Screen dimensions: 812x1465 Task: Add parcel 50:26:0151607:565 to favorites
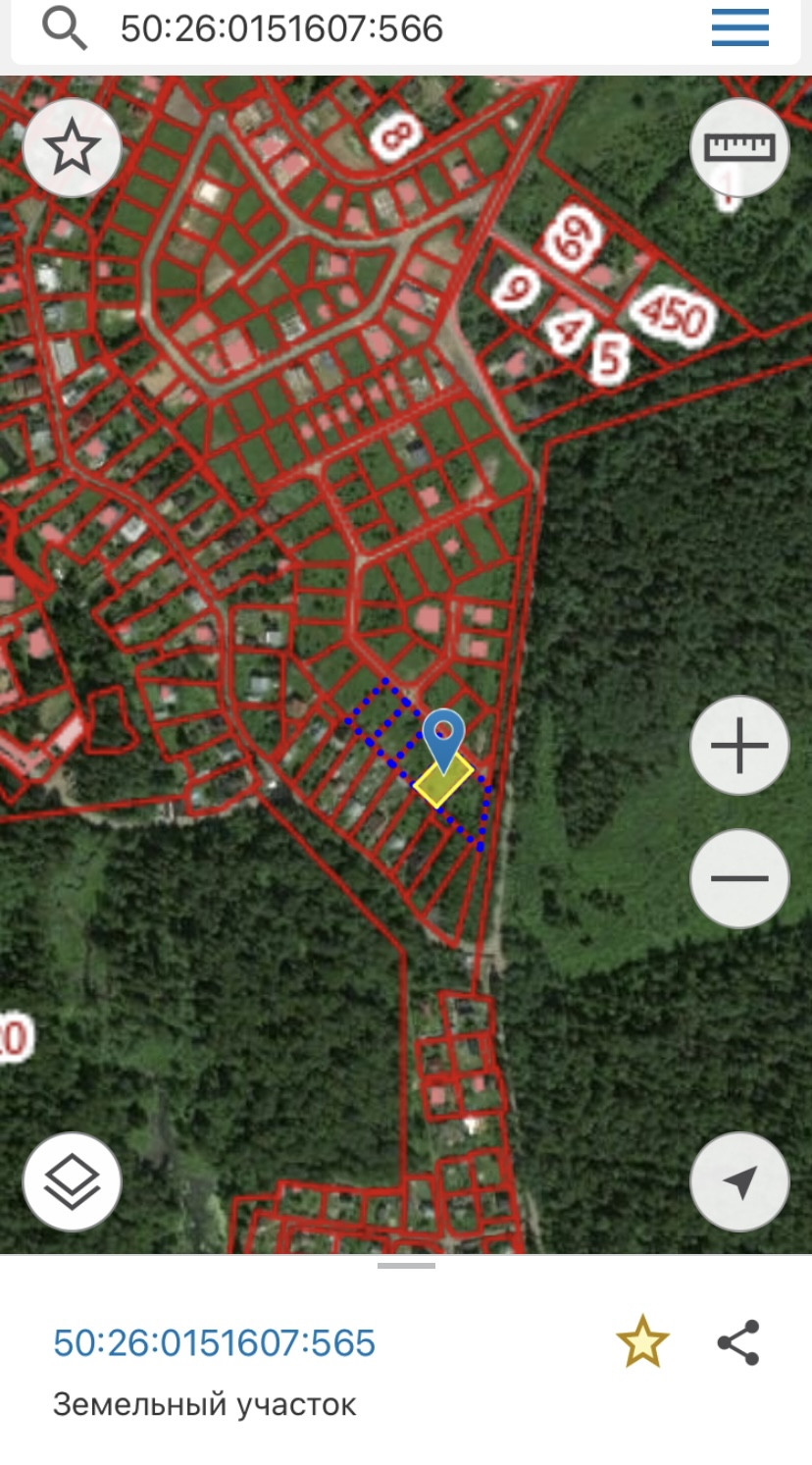[x=642, y=1342]
